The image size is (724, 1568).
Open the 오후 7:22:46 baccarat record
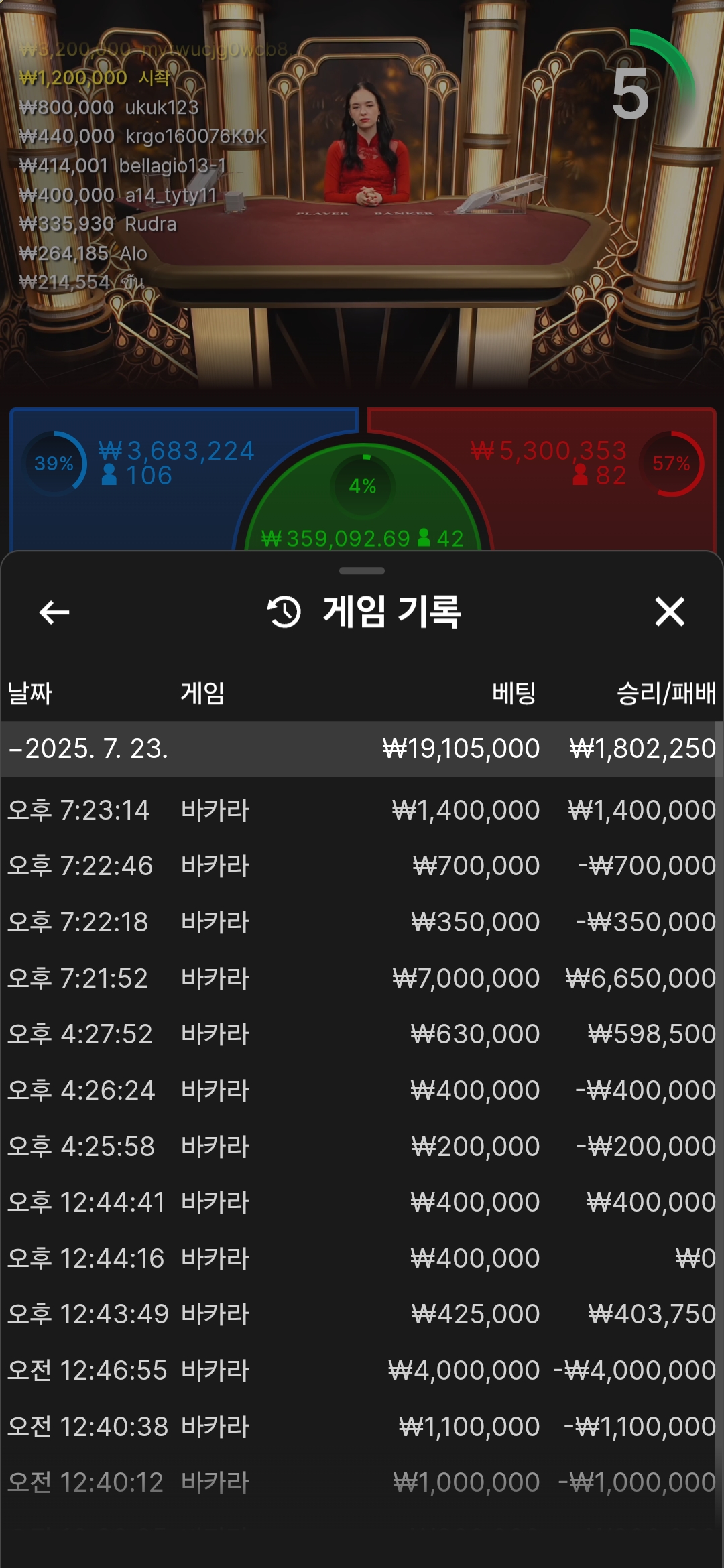[362, 866]
